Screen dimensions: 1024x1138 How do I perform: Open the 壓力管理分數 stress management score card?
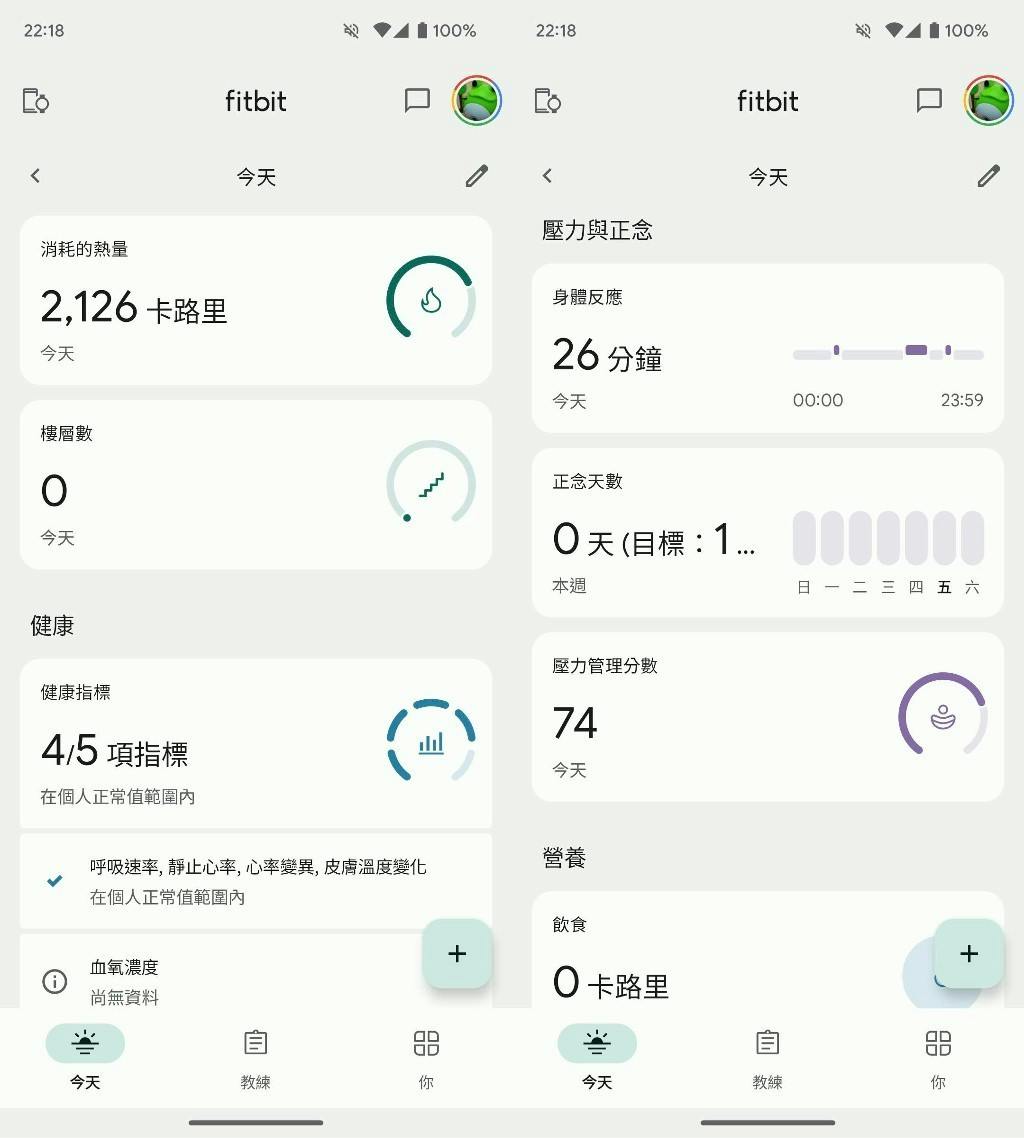pos(767,716)
